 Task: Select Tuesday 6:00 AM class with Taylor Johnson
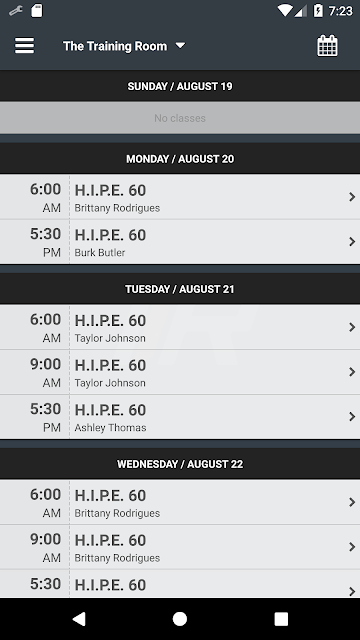pos(180,327)
